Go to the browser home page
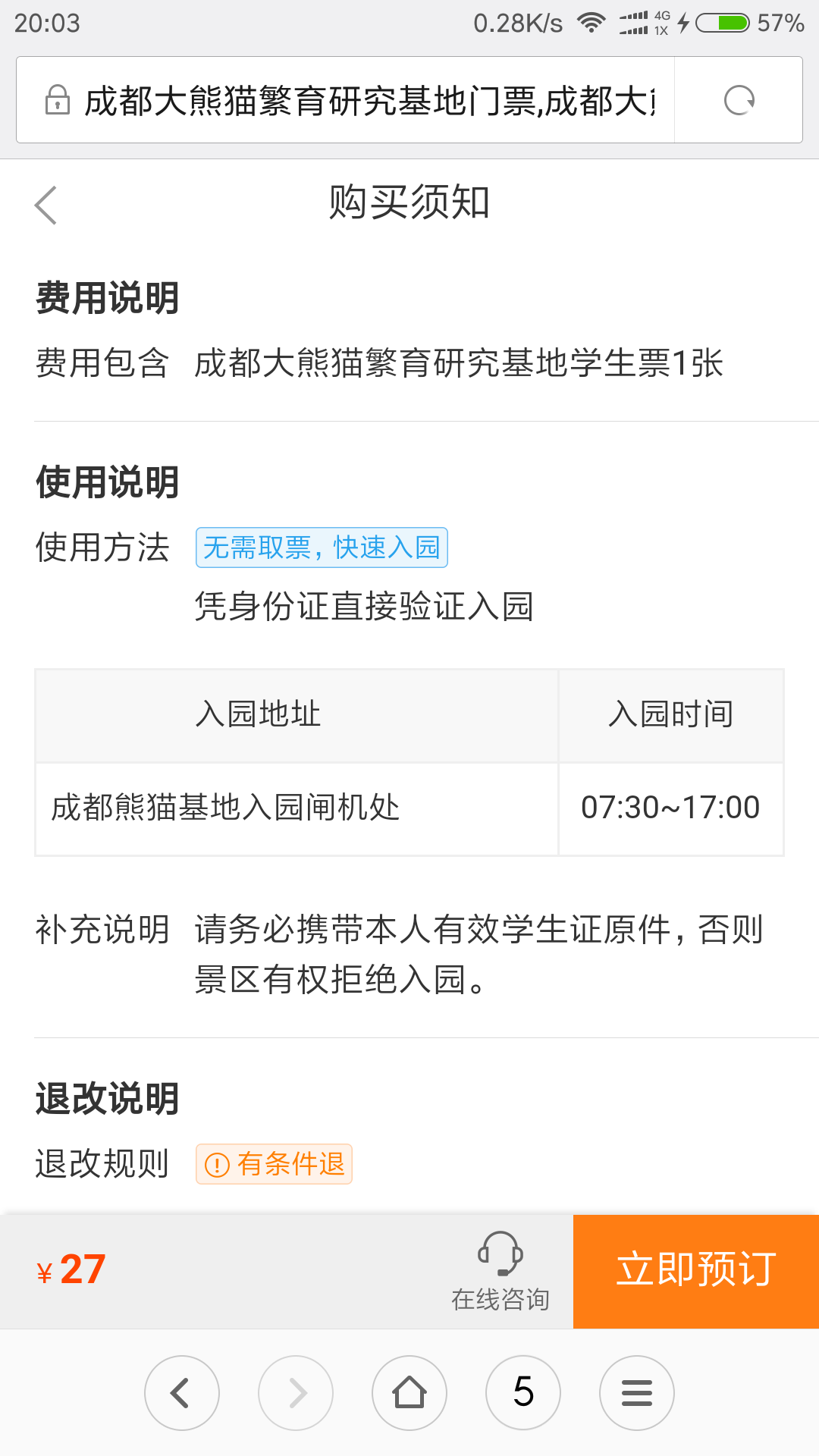The height and width of the screenshot is (1456, 819). (409, 1393)
